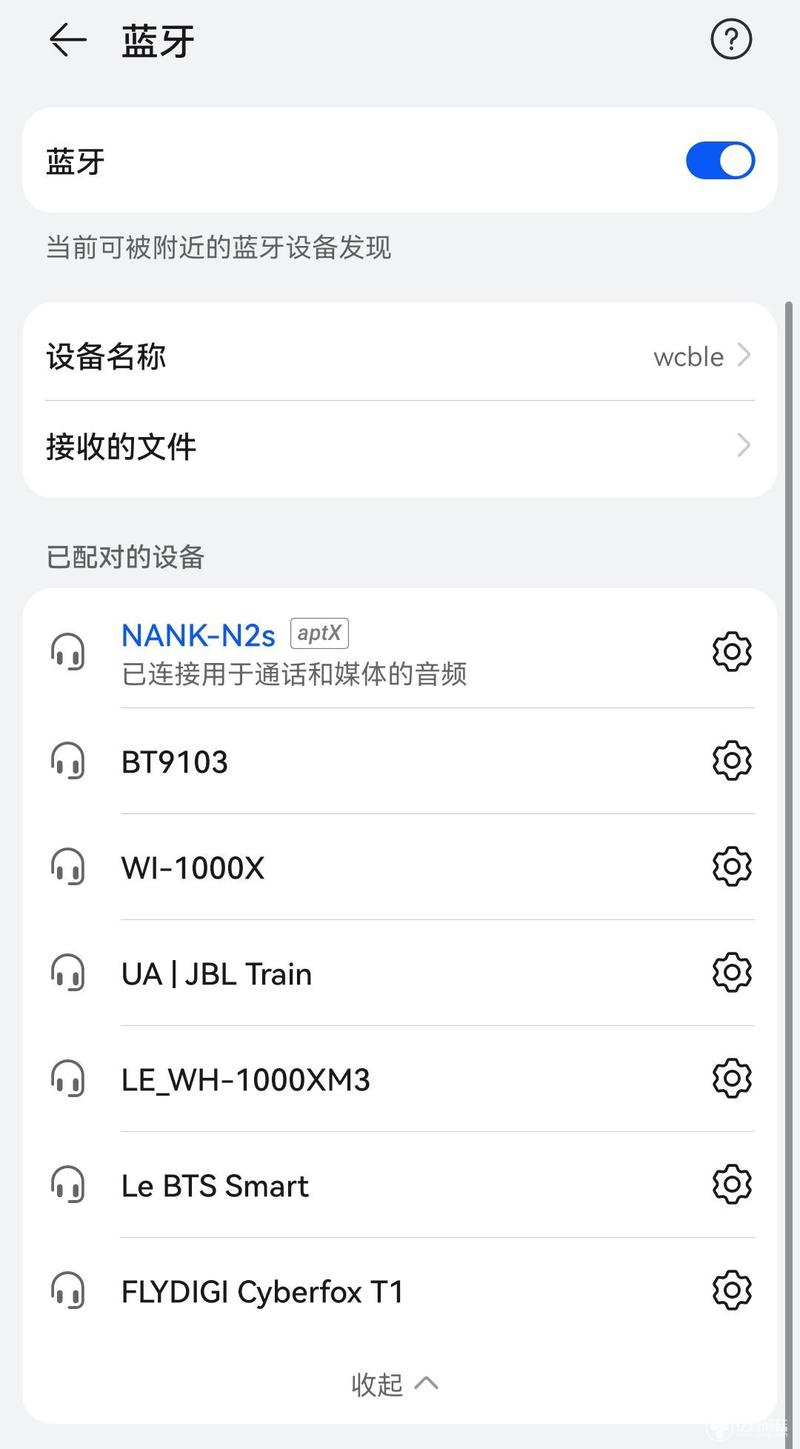Screen dimensions: 800x1449
Task: Connect to UA | JBL Train
Action: pyautogui.click(x=360, y=973)
